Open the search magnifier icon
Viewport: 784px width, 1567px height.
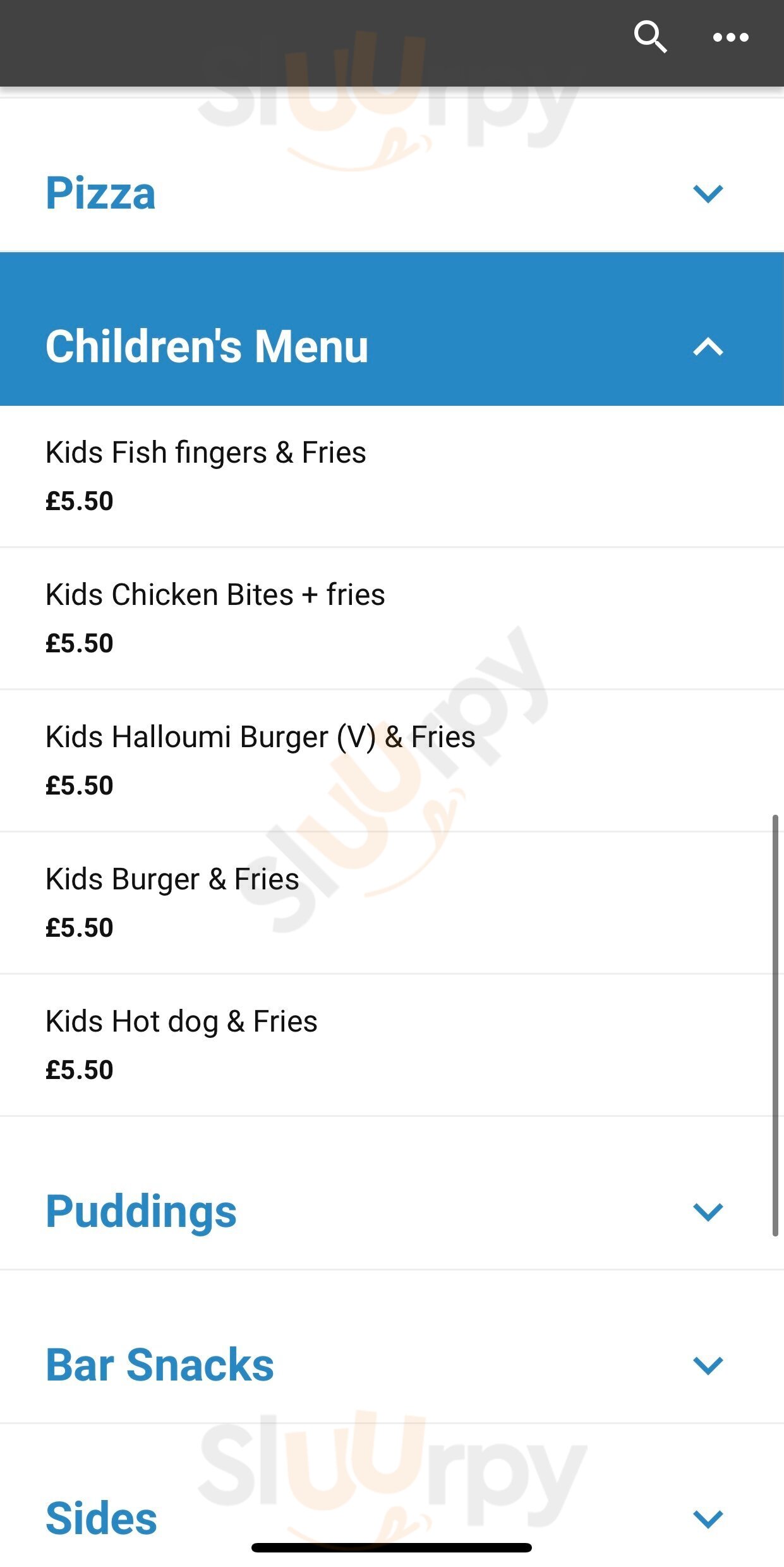650,37
